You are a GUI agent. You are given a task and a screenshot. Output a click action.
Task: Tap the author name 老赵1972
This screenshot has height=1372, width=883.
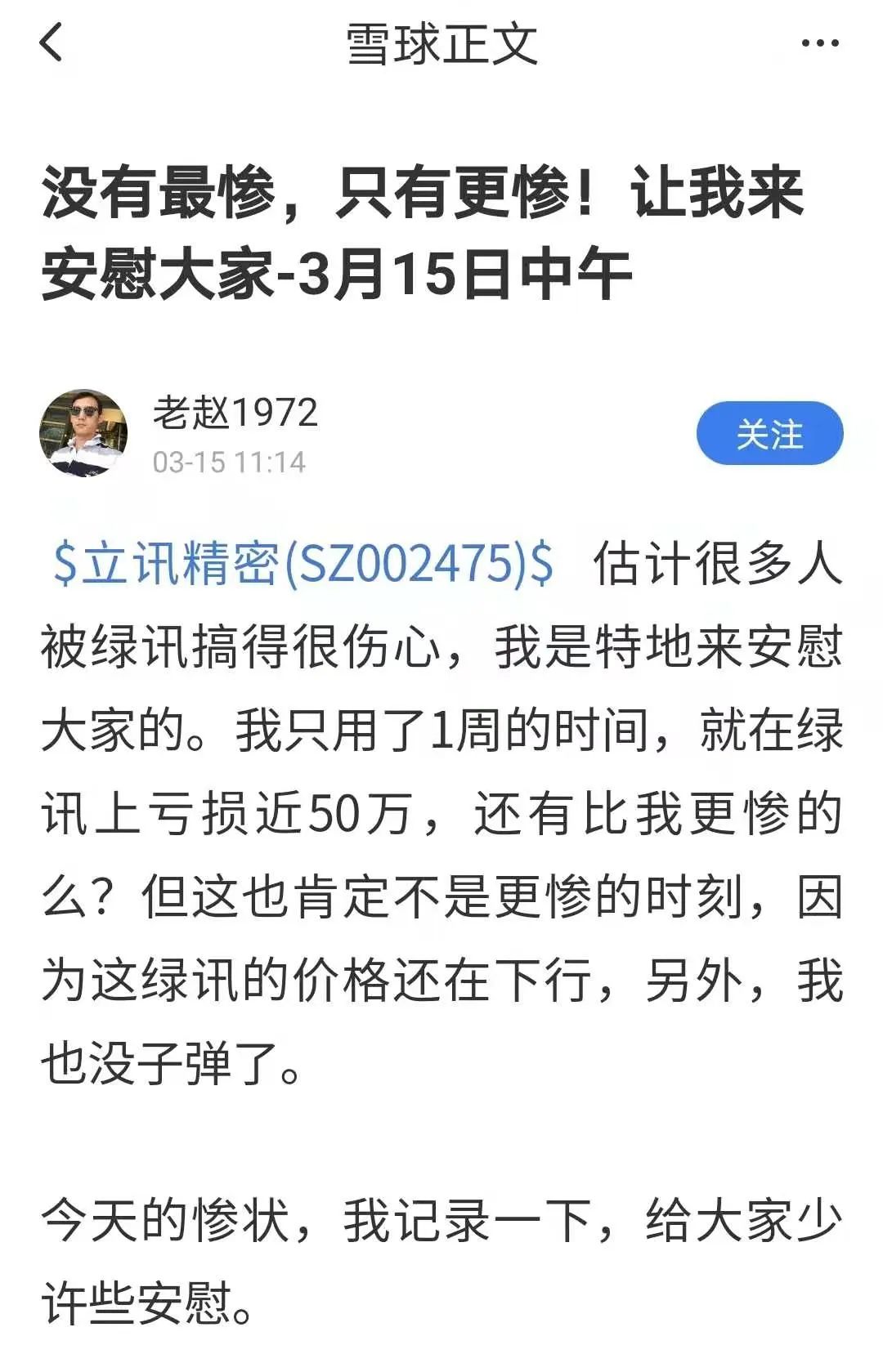pos(235,413)
